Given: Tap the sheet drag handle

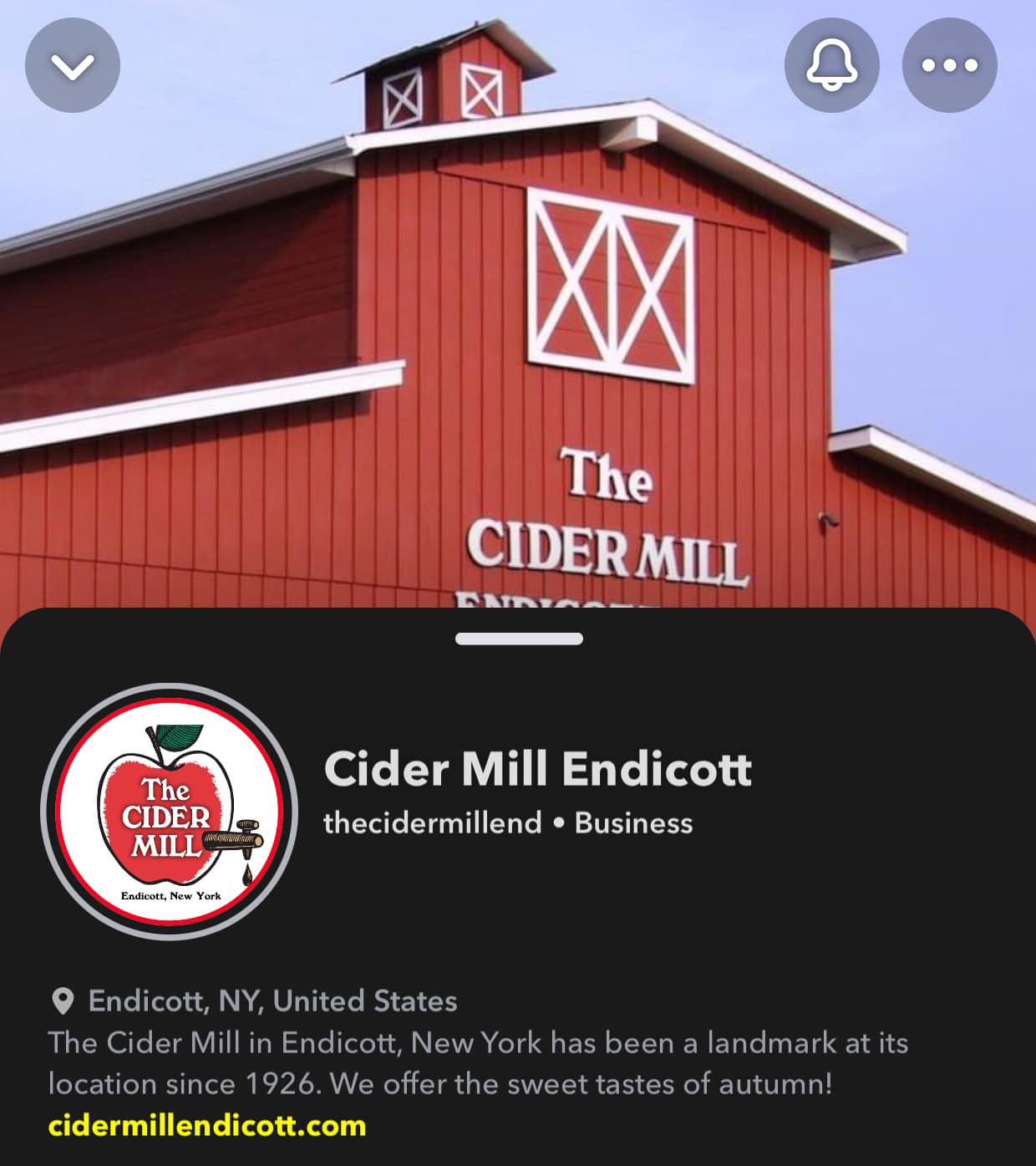Looking at the screenshot, I should [x=519, y=639].
